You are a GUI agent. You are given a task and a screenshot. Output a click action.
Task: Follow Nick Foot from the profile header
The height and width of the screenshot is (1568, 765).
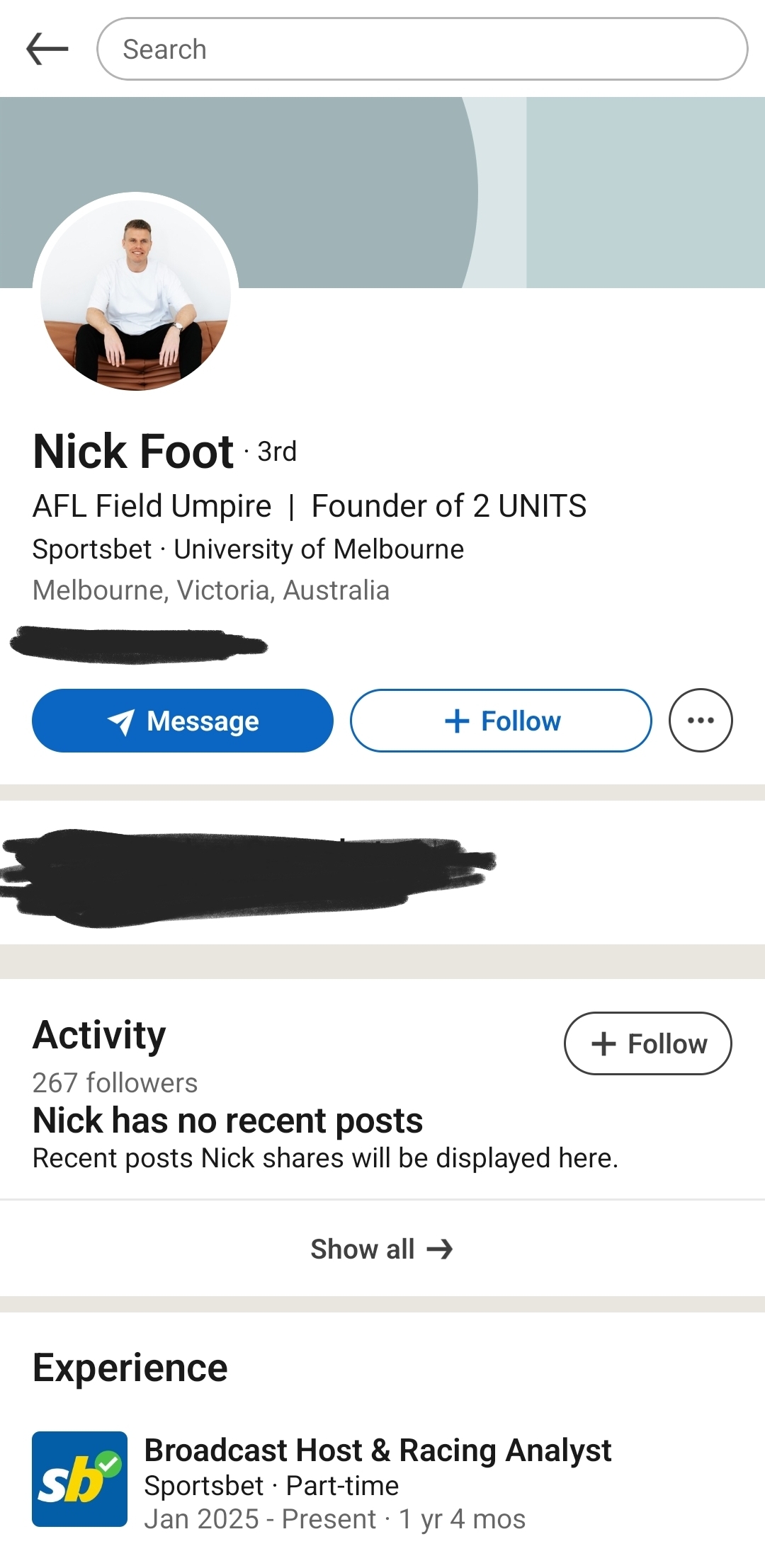(x=501, y=721)
